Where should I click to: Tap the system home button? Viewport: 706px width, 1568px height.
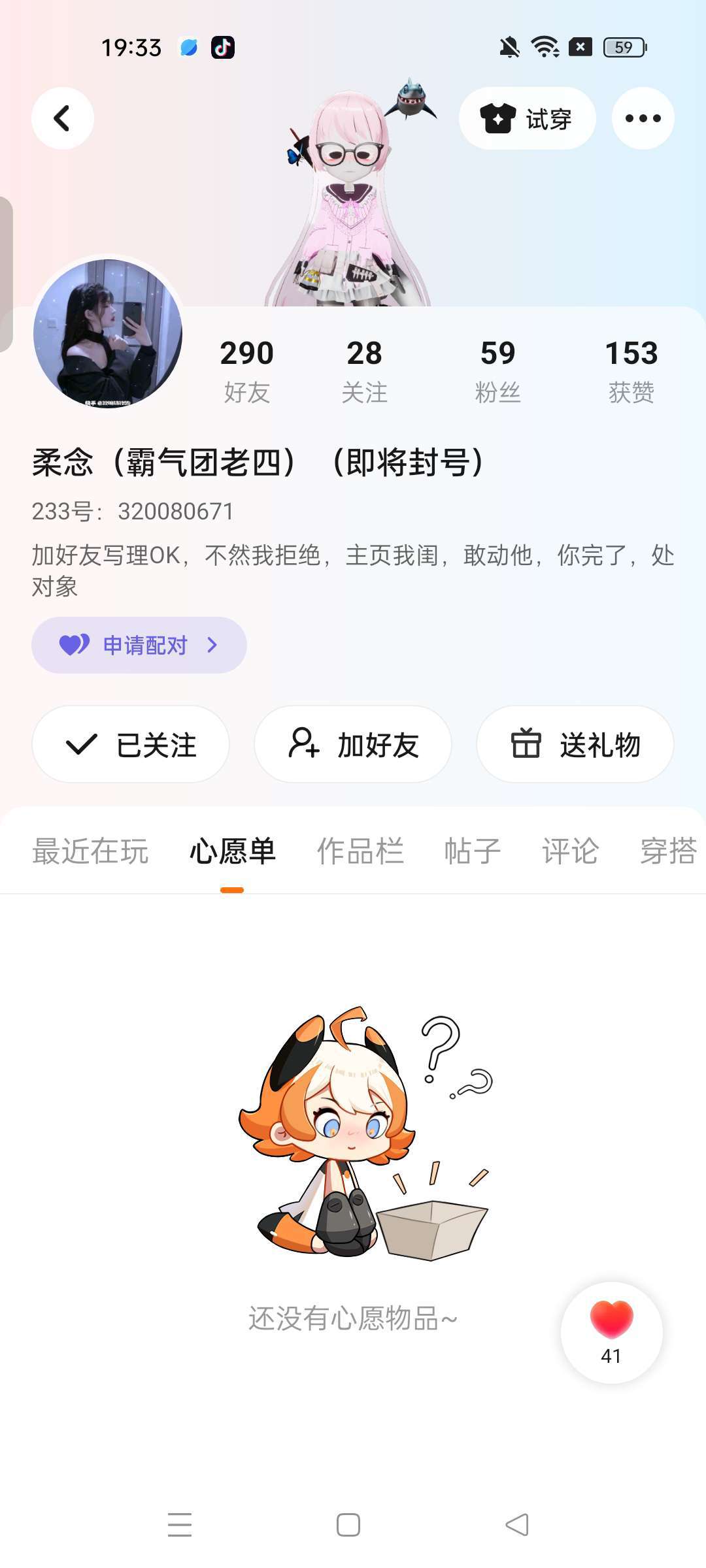coord(348,1525)
